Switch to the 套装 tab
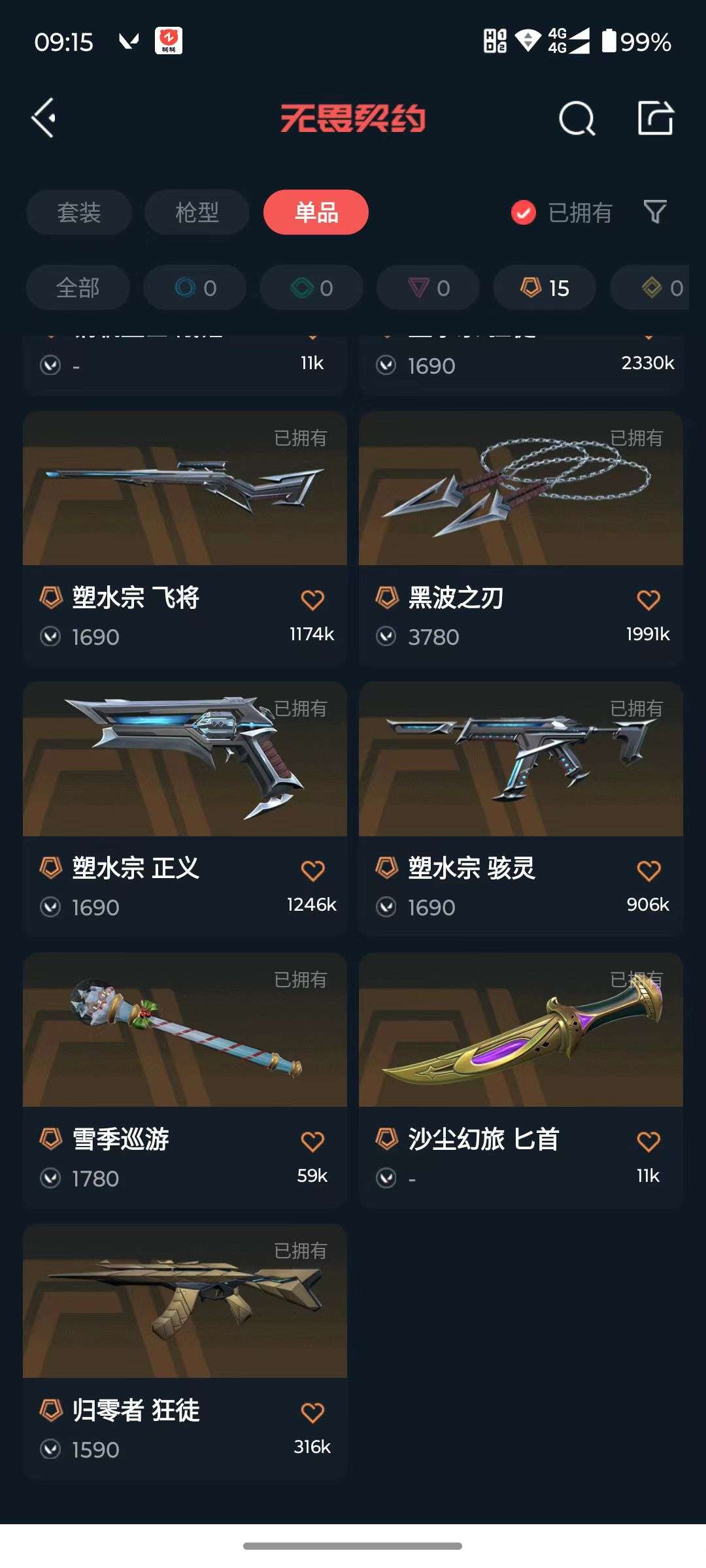Screen dimensions: 706x1568 (x=78, y=212)
